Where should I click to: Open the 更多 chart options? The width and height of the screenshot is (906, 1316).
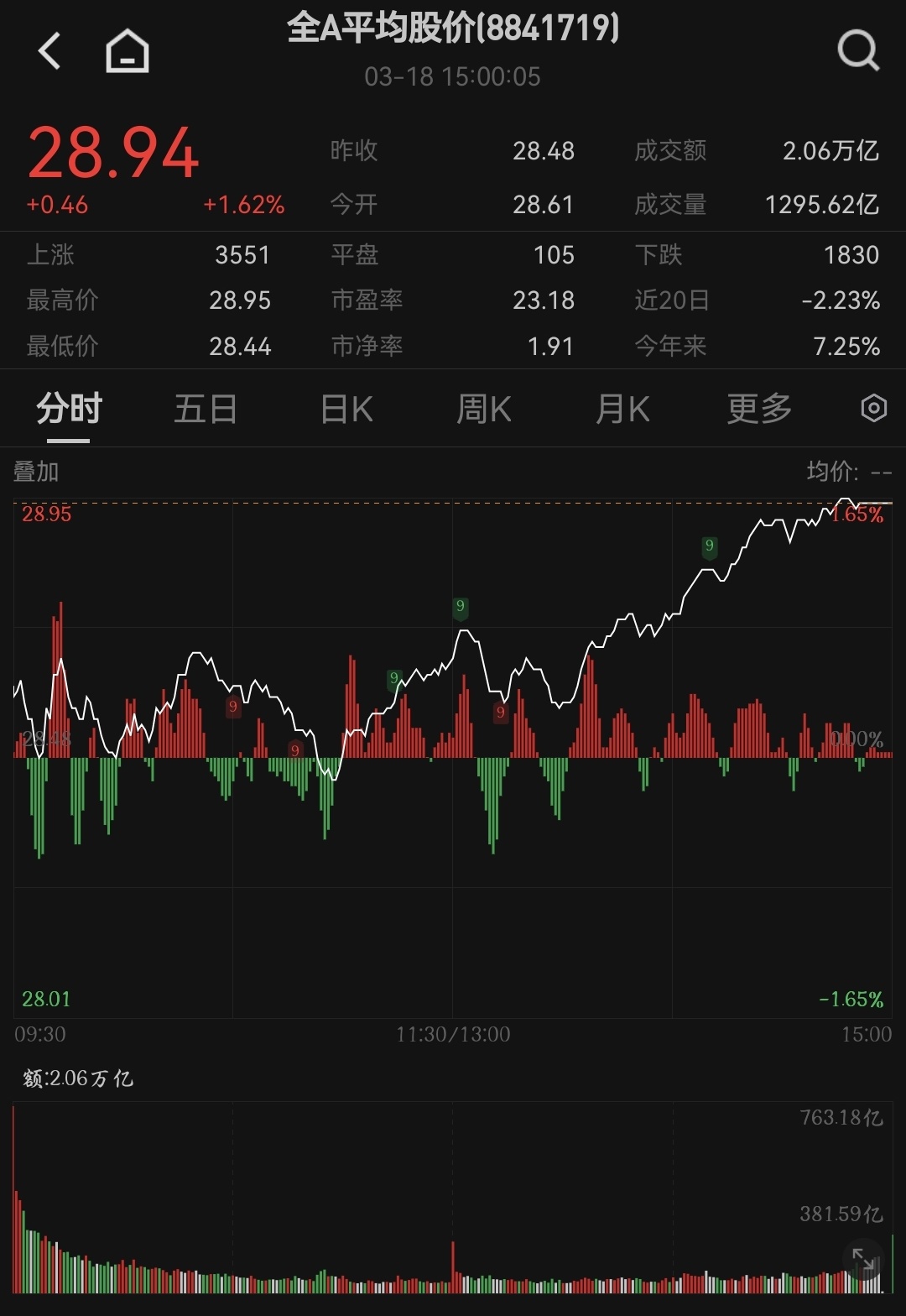pyautogui.click(x=759, y=410)
